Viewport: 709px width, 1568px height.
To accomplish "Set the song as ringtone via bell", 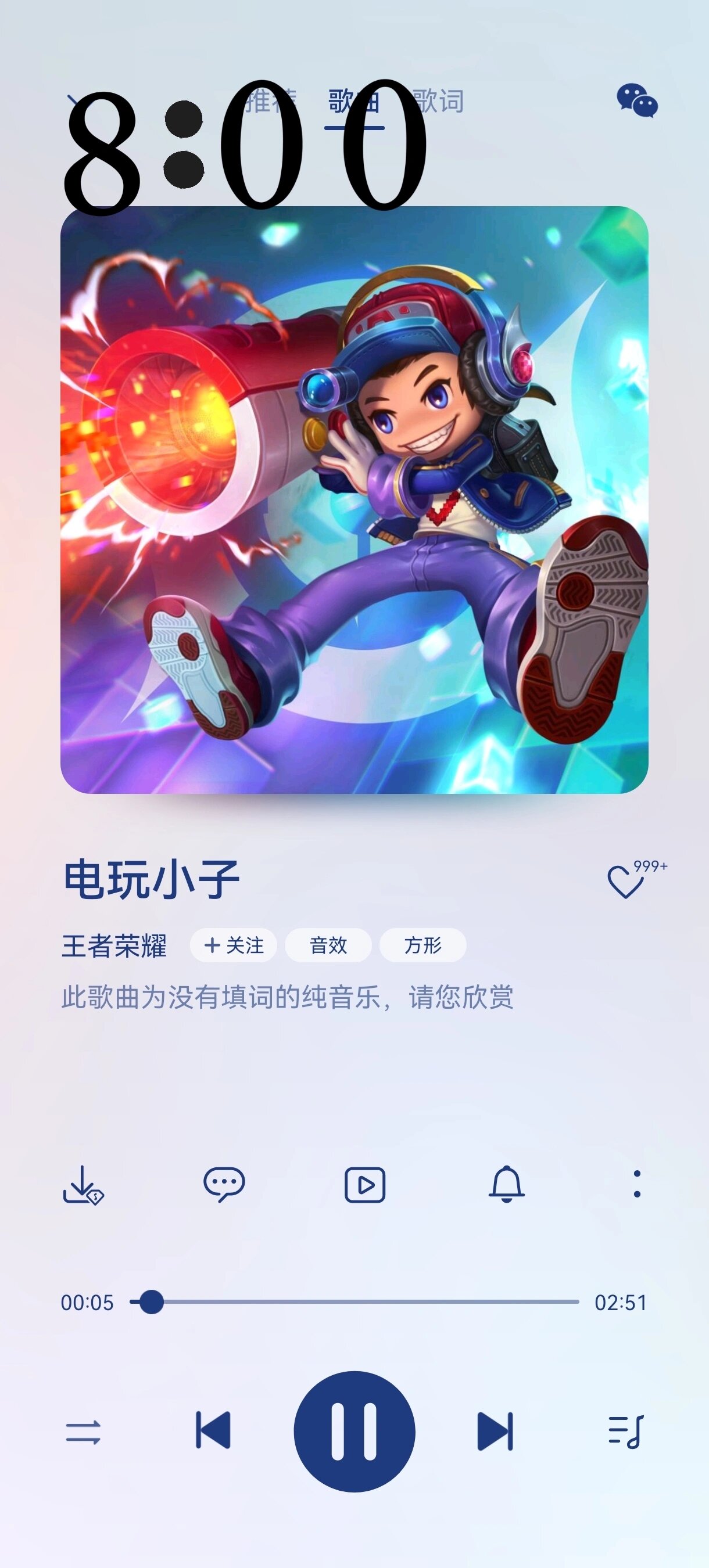I will pyautogui.click(x=506, y=1185).
